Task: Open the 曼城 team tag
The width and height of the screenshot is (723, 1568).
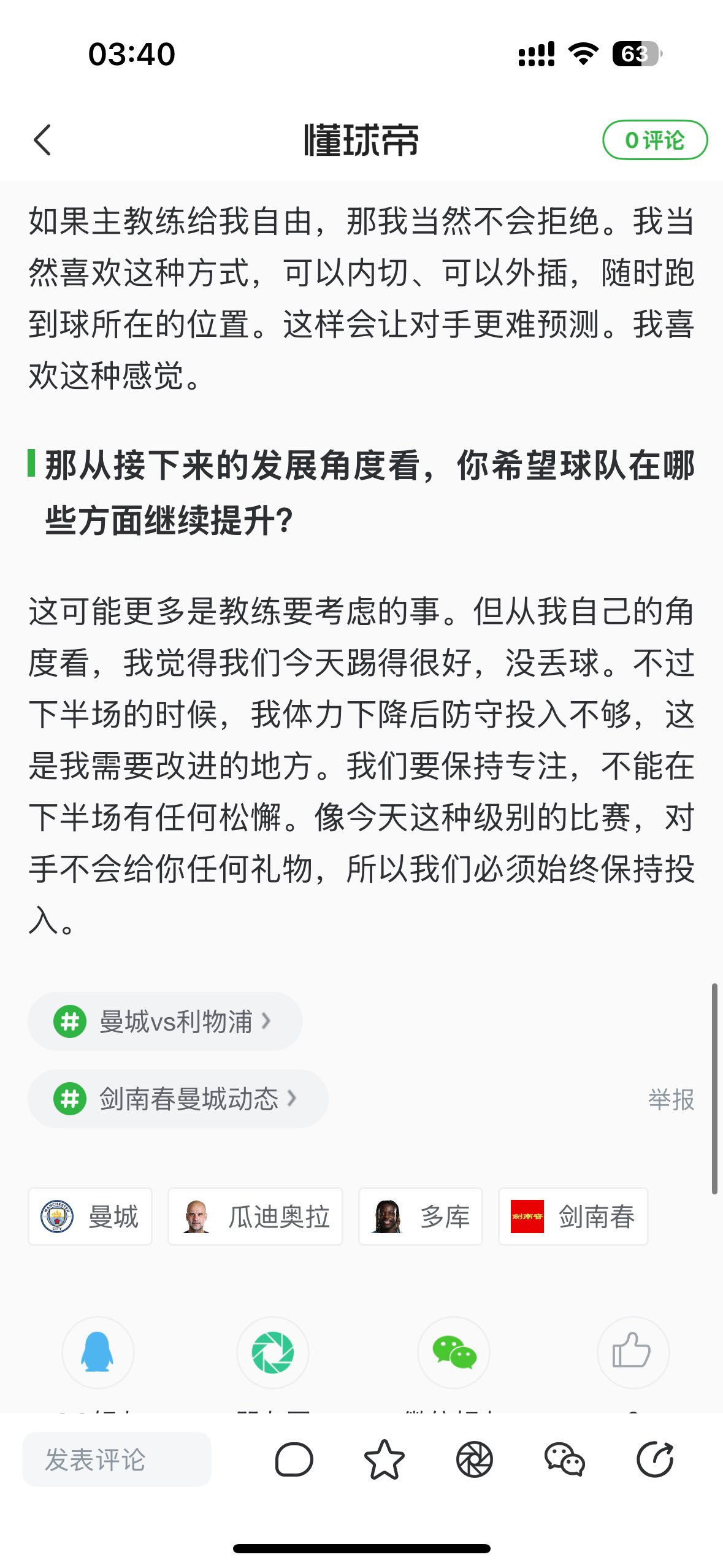Action: click(90, 1216)
